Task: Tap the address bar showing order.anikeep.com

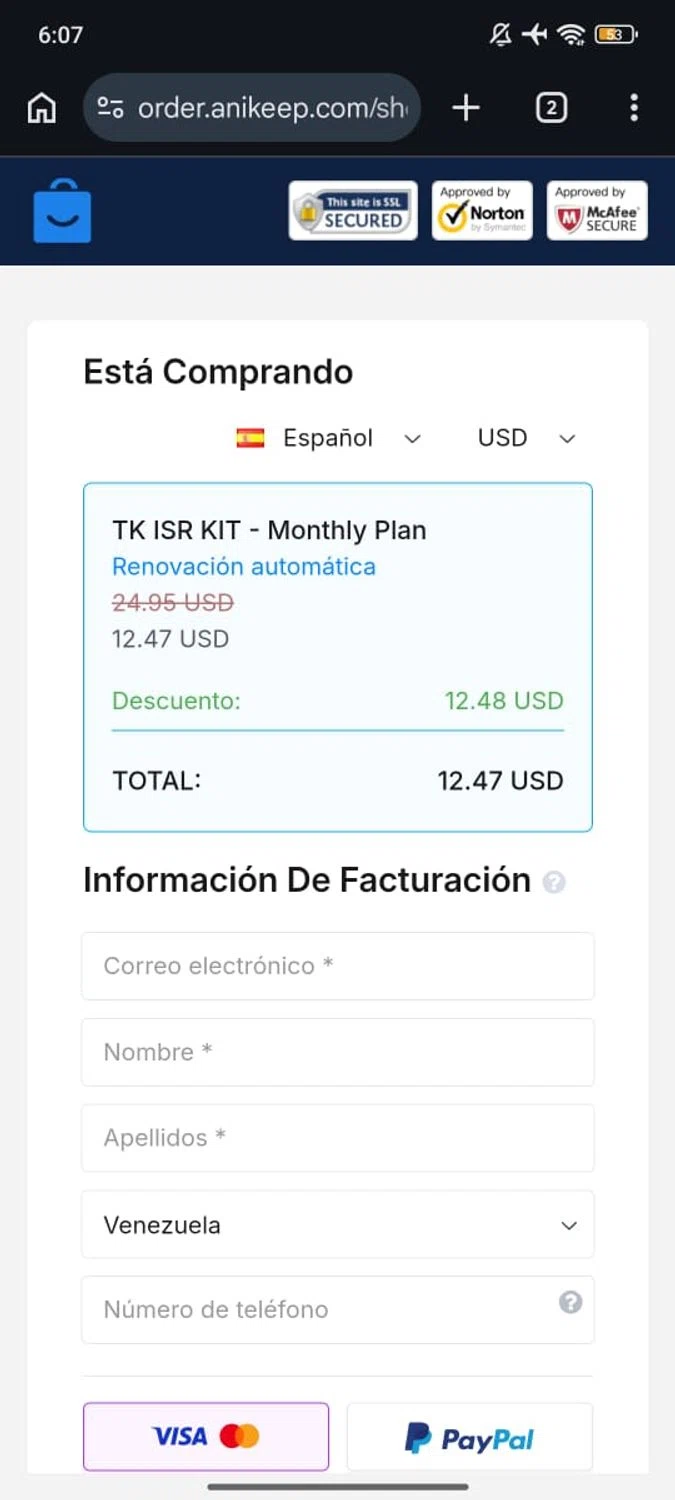Action: 253,108
